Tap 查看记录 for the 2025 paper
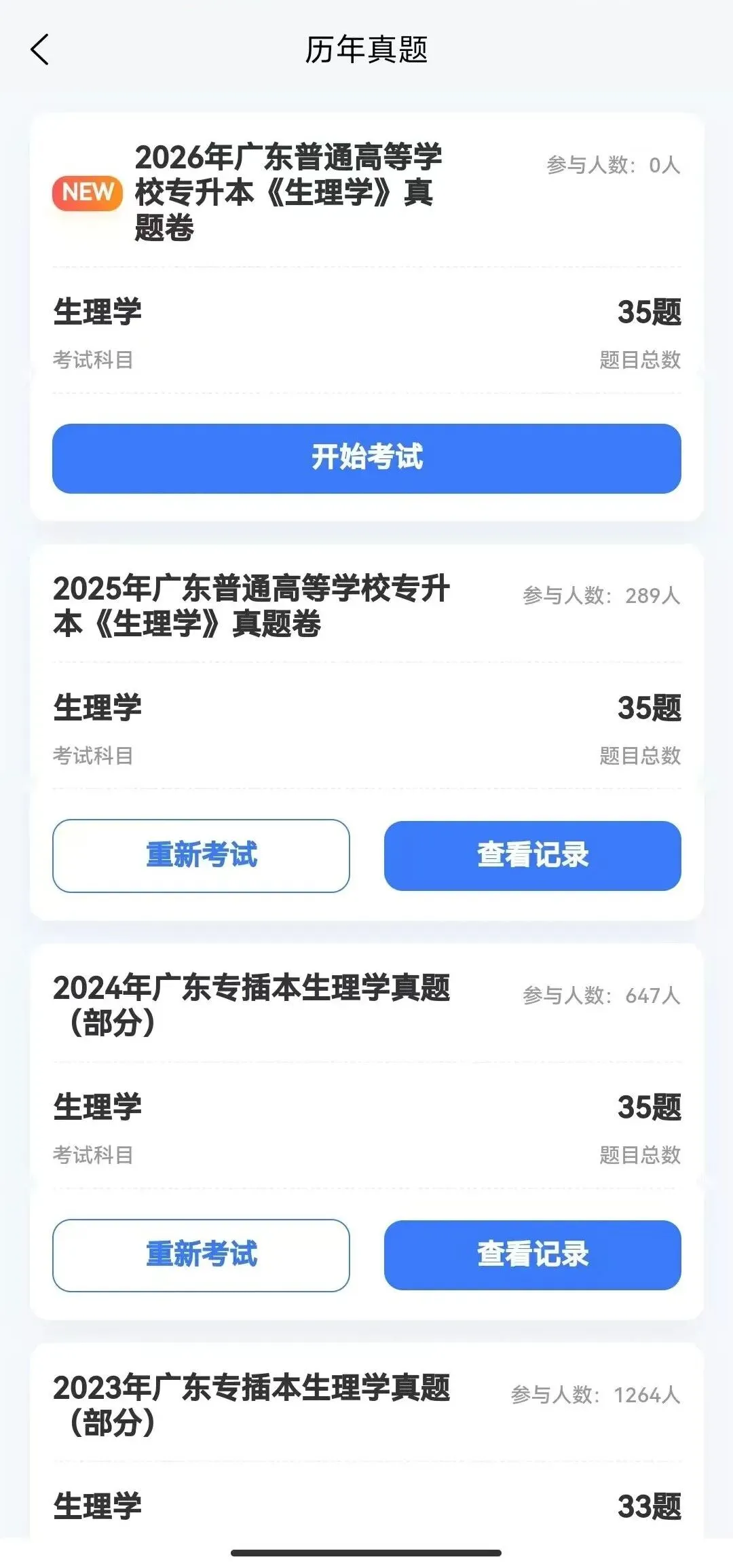733x1568 pixels. click(533, 856)
